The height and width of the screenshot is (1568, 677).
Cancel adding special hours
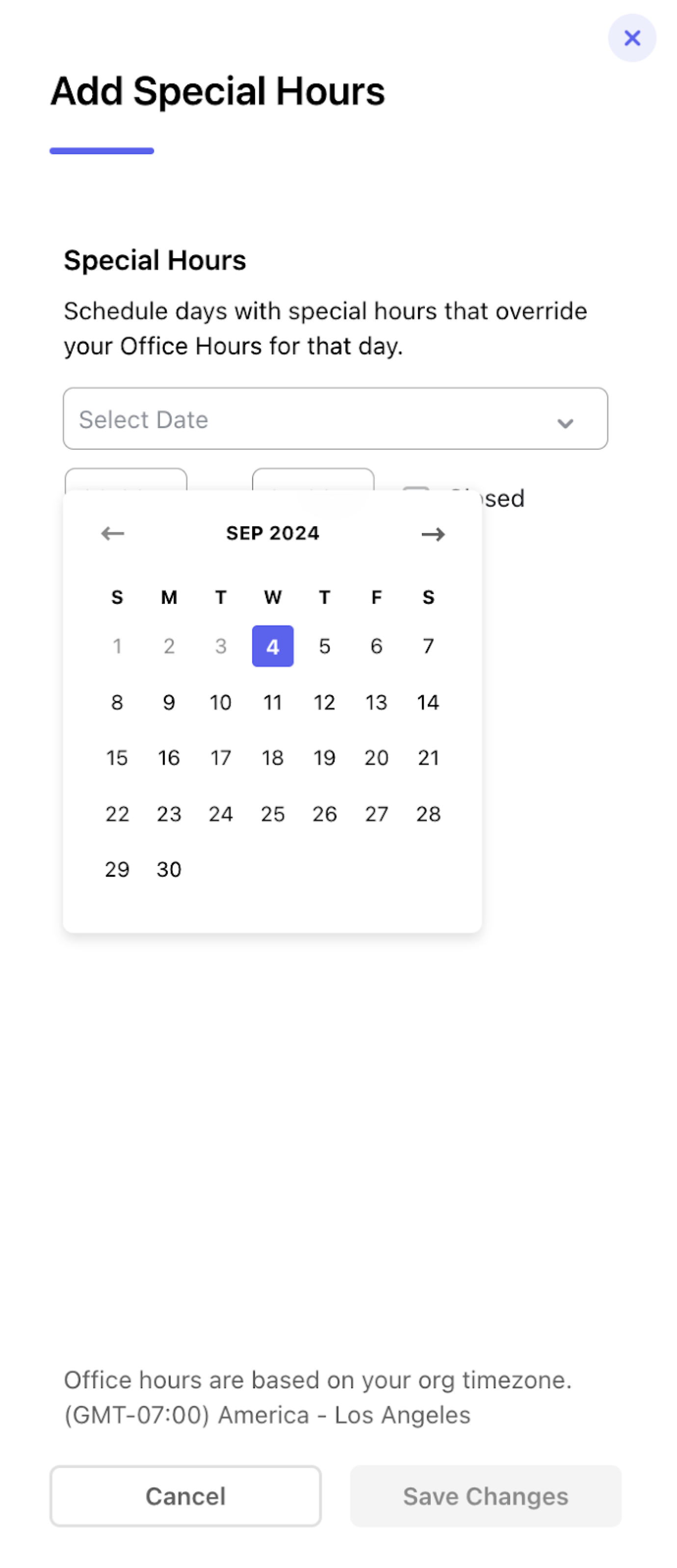click(x=185, y=1495)
